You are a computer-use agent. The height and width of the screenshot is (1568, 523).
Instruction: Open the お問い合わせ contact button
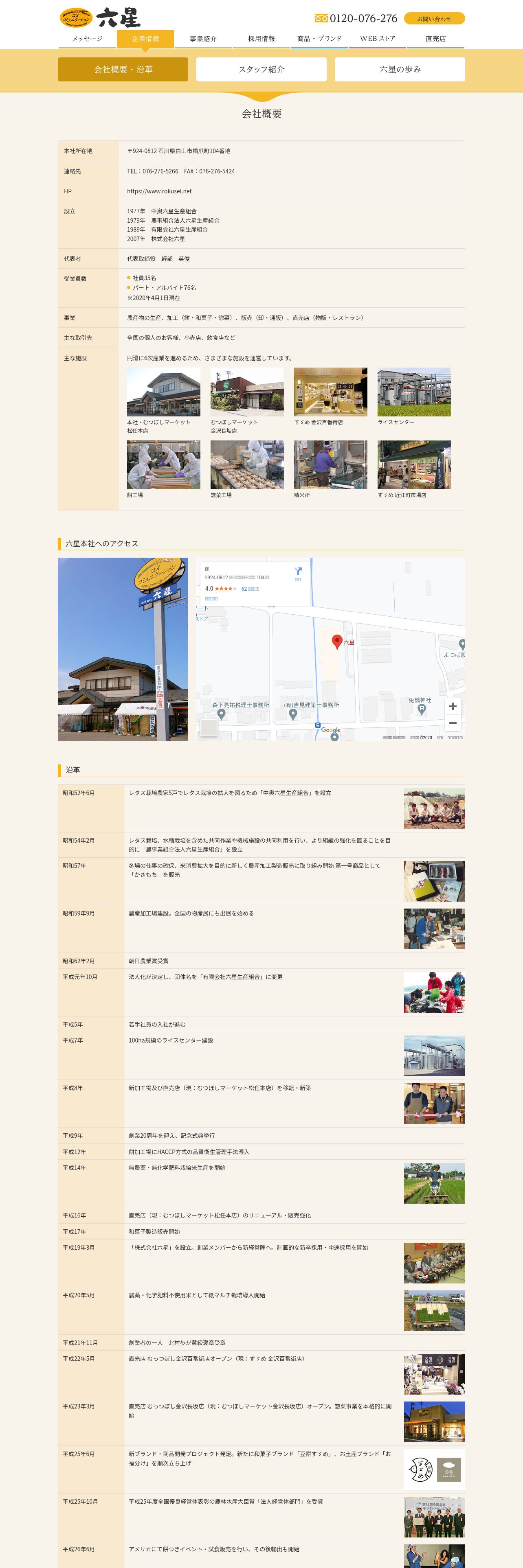tap(434, 19)
